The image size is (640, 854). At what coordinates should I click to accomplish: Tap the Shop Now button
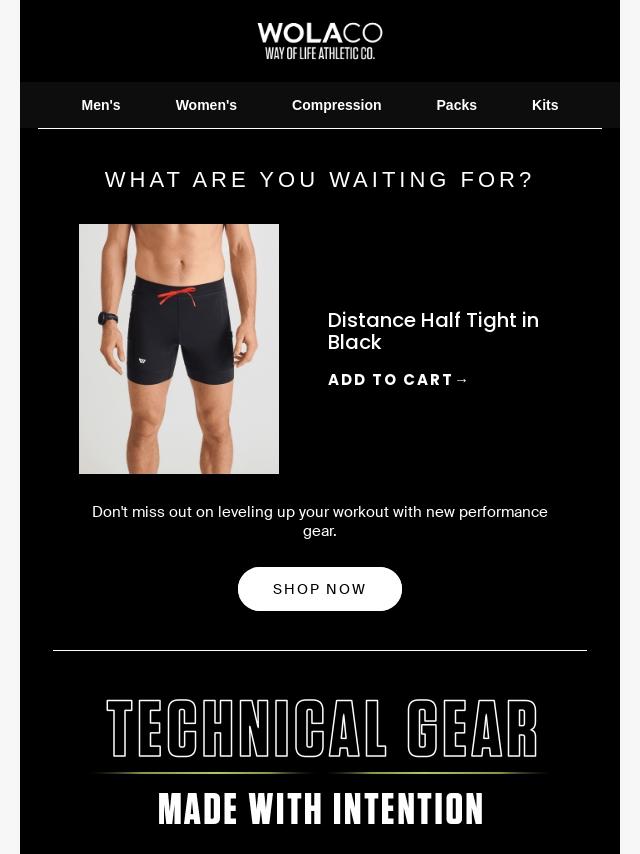[320, 589]
